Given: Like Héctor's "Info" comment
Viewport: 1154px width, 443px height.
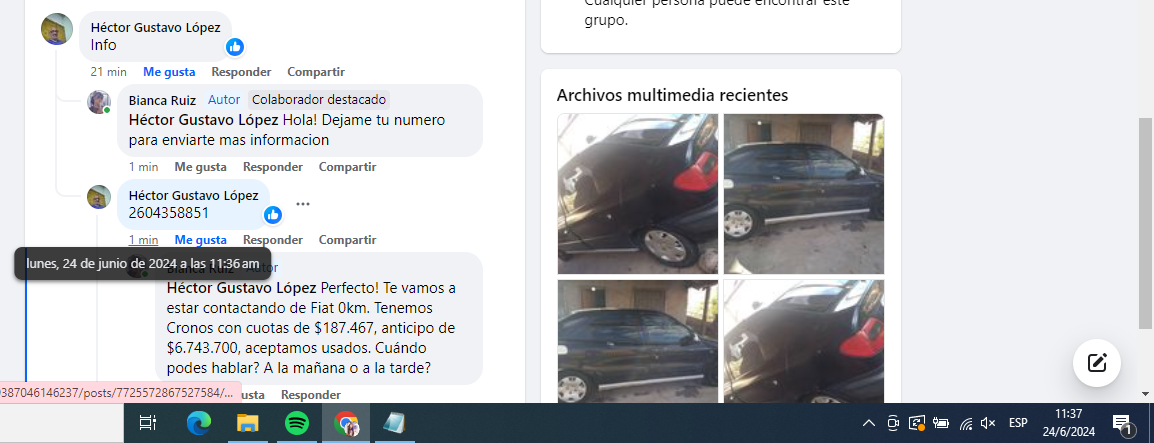Looking at the screenshot, I should (169, 72).
